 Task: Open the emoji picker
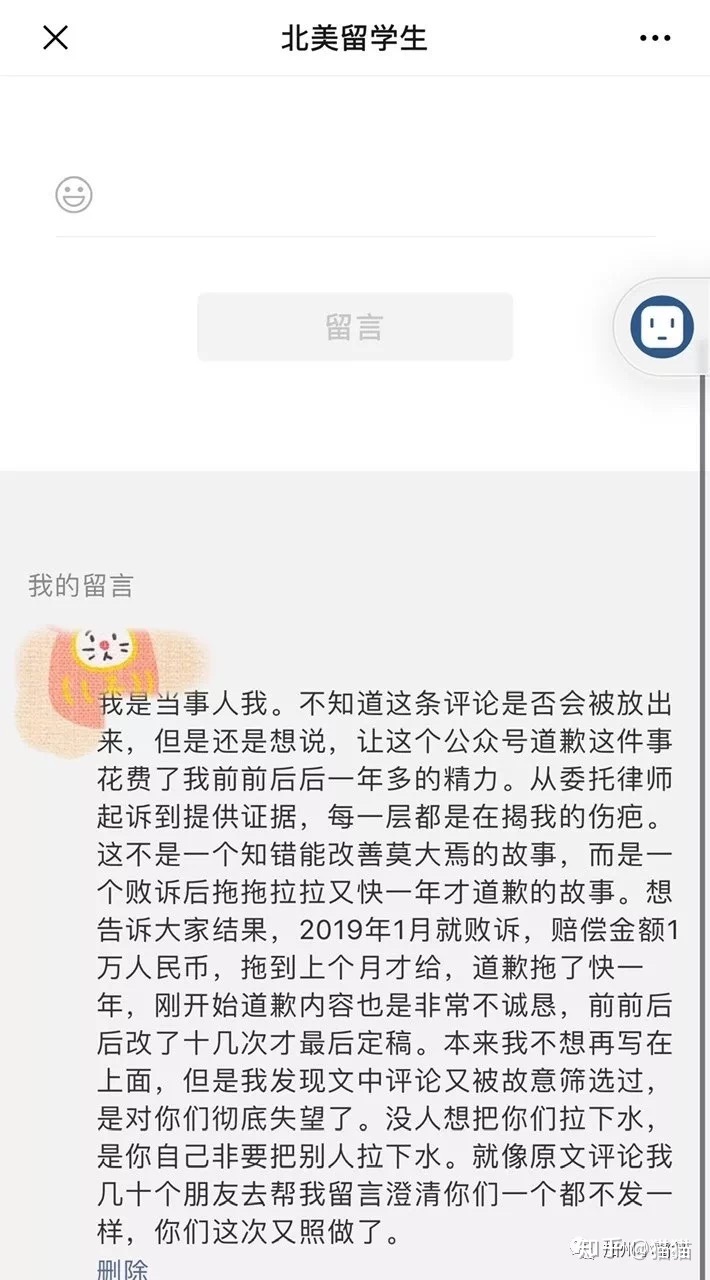(74, 194)
